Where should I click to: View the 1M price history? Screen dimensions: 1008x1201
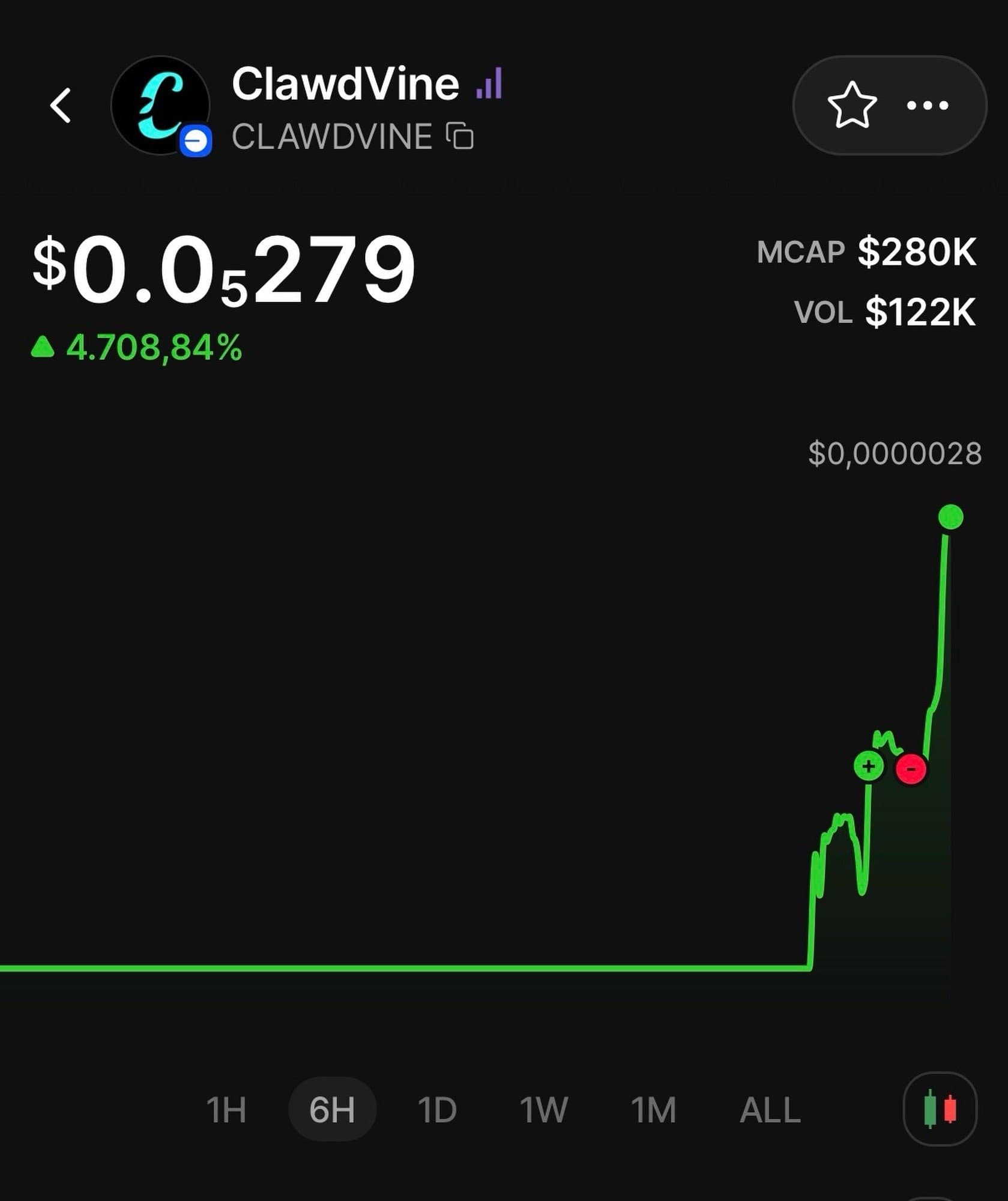pos(653,1110)
